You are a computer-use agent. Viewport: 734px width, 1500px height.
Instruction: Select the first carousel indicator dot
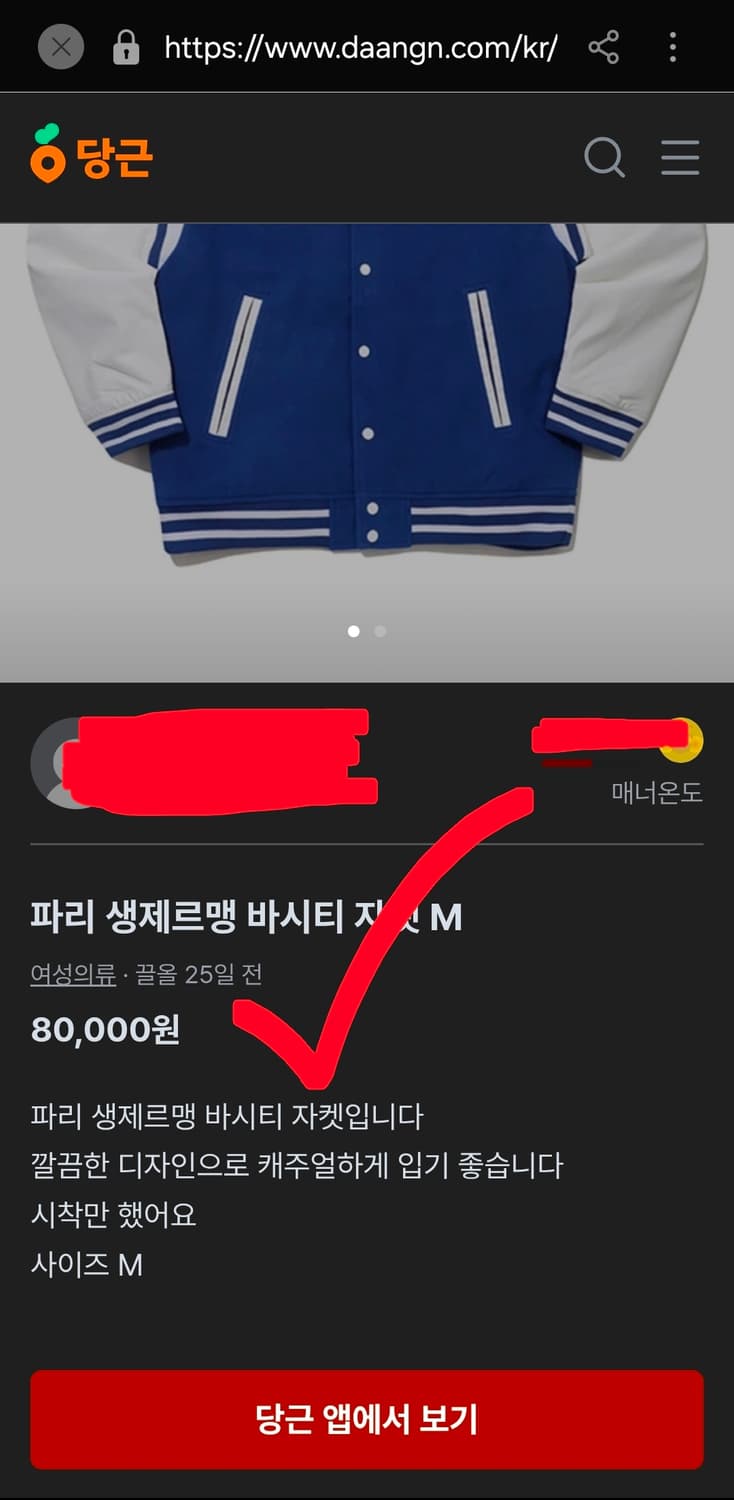[x=353, y=632]
